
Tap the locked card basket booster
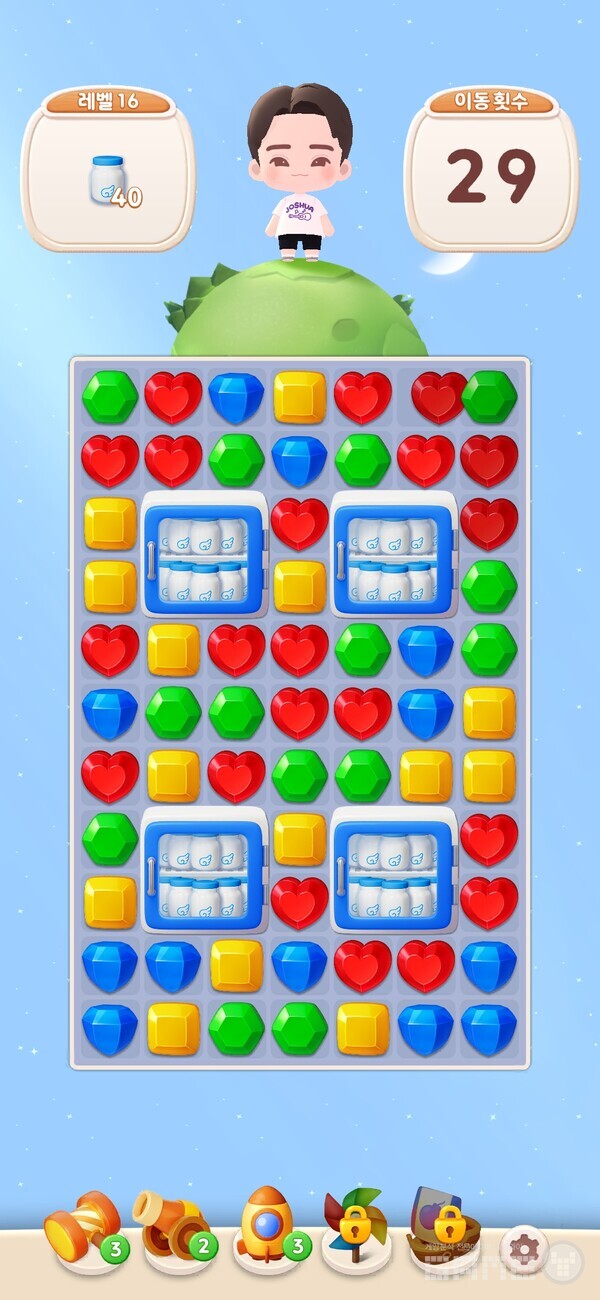click(x=442, y=1225)
